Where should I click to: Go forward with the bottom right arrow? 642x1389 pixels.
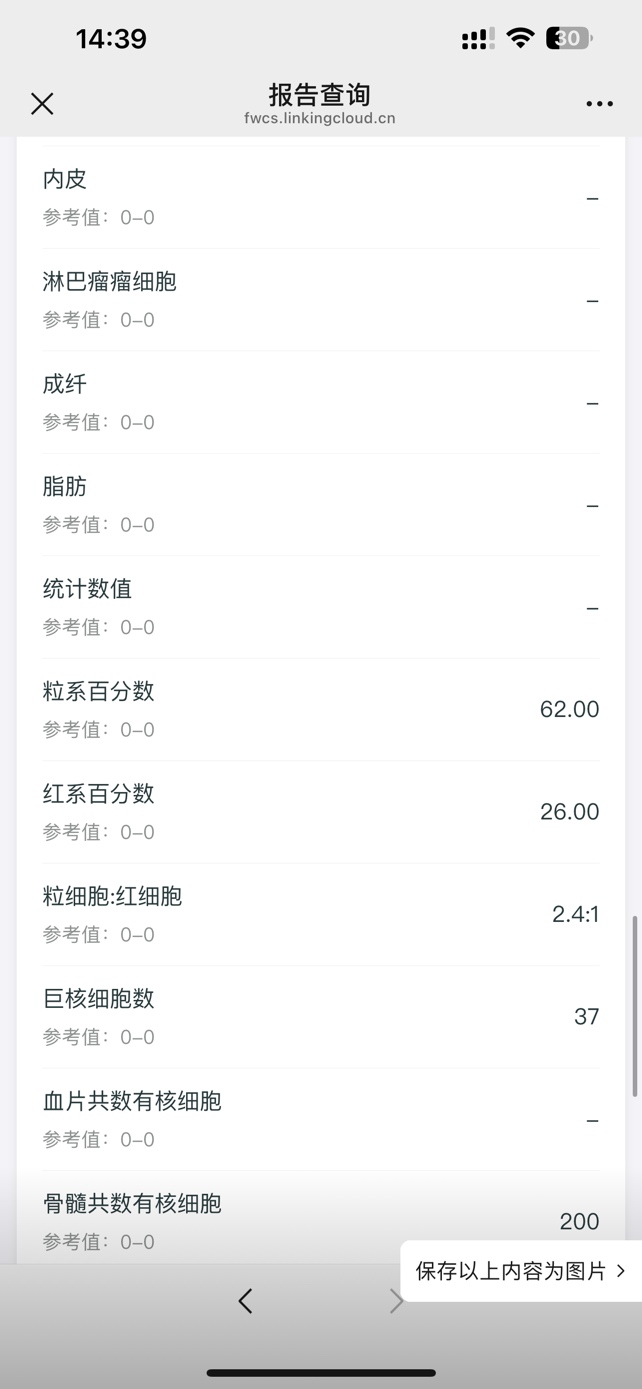point(396,1300)
